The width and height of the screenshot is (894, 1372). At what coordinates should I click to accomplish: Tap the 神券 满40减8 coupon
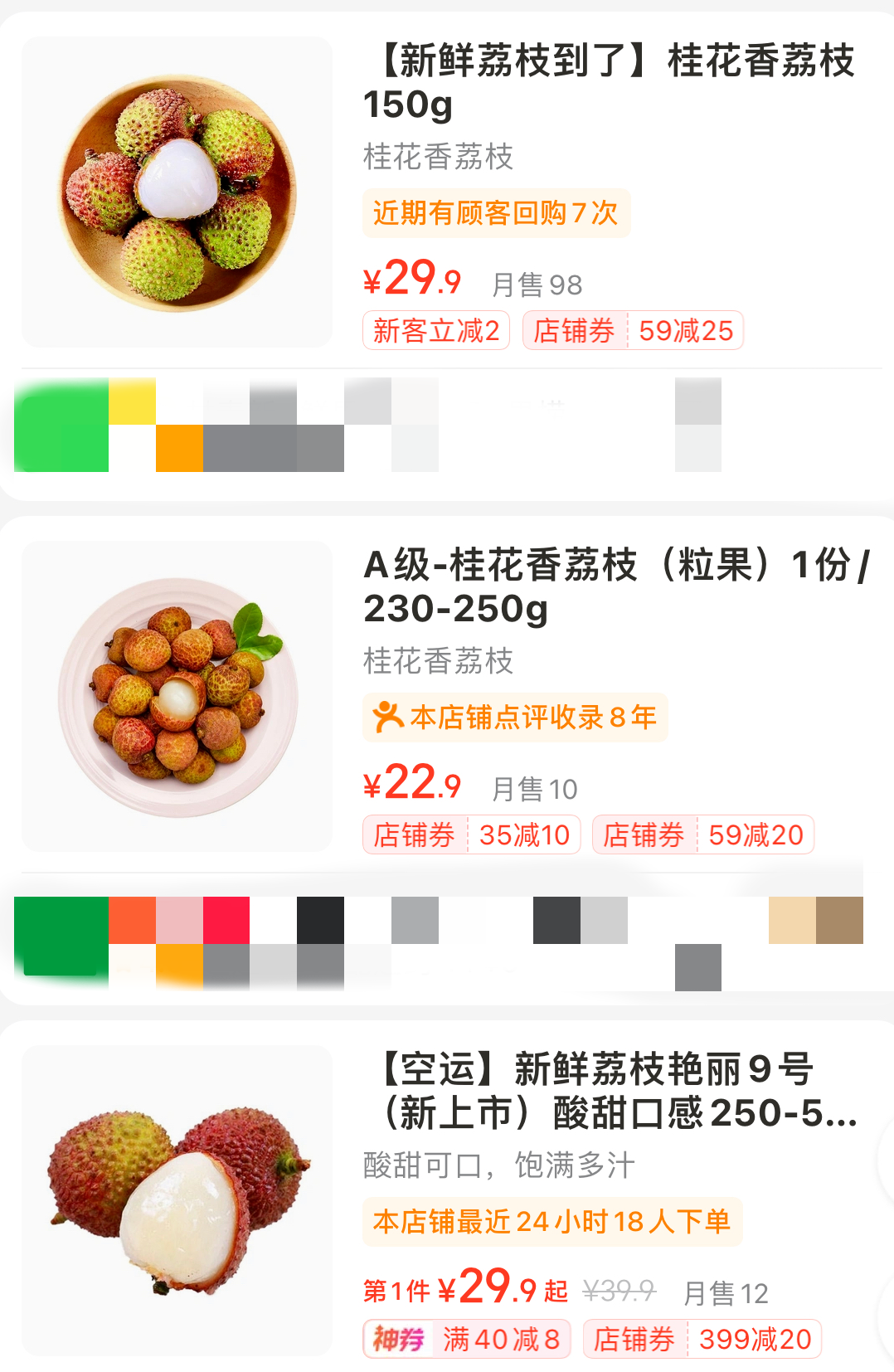coord(466,1339)
